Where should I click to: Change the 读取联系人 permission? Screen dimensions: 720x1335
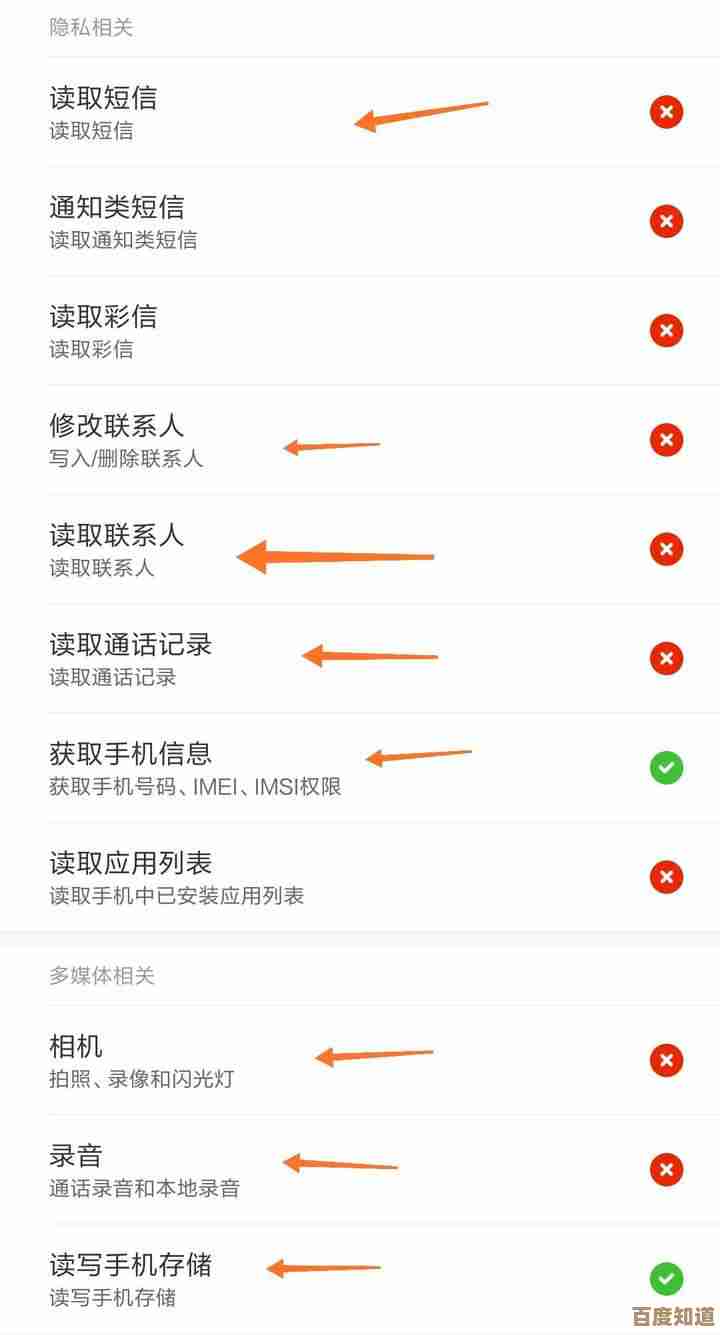666,549
